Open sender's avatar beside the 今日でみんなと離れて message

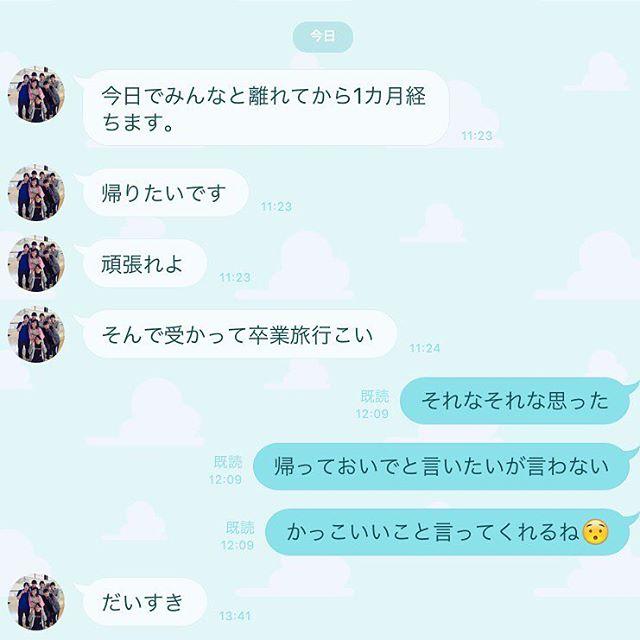36,98
